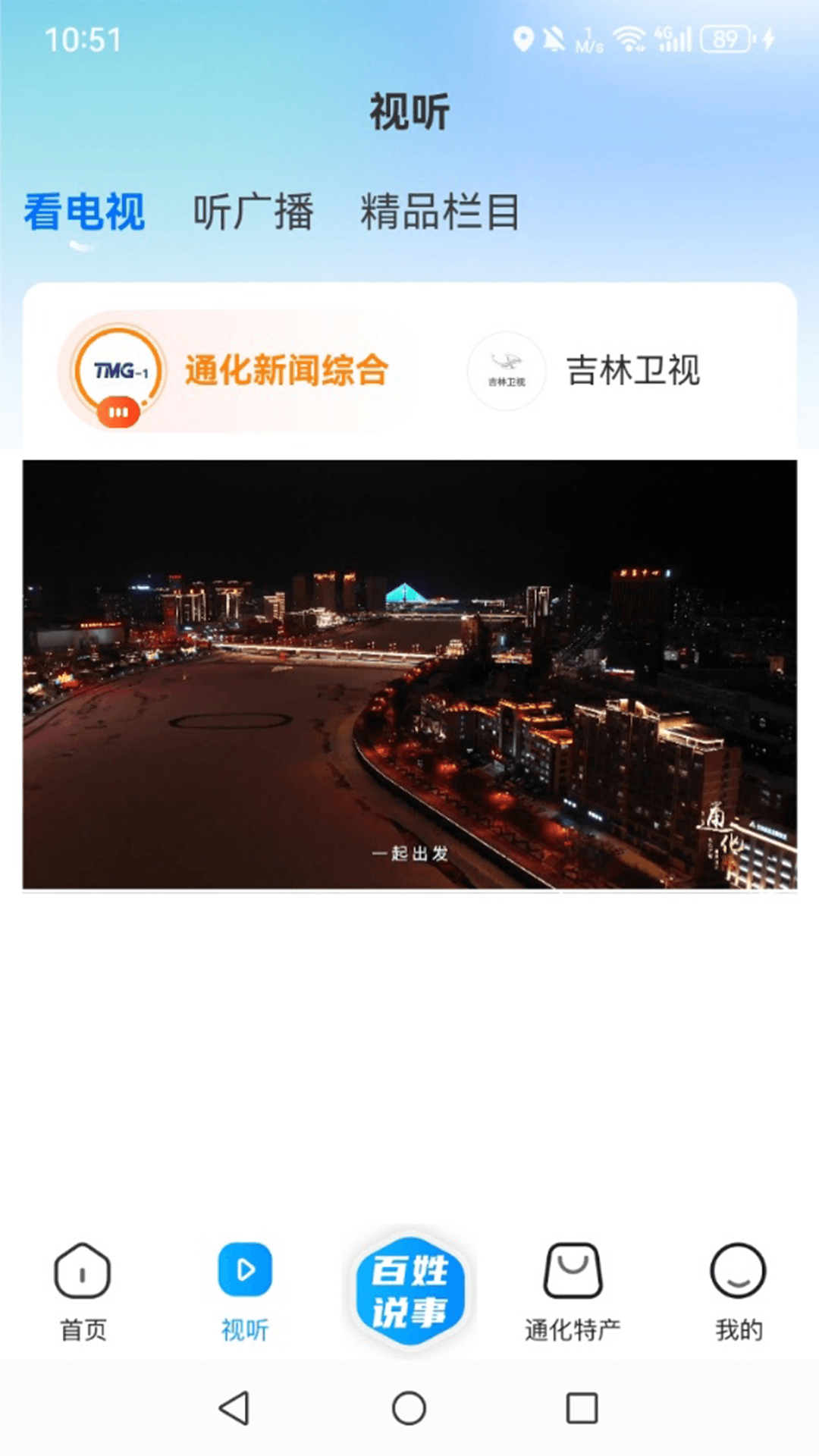Tap the 视听 play icon in bottom bar
Viewport: 819px width, 1456px height.
point(245,1270)
